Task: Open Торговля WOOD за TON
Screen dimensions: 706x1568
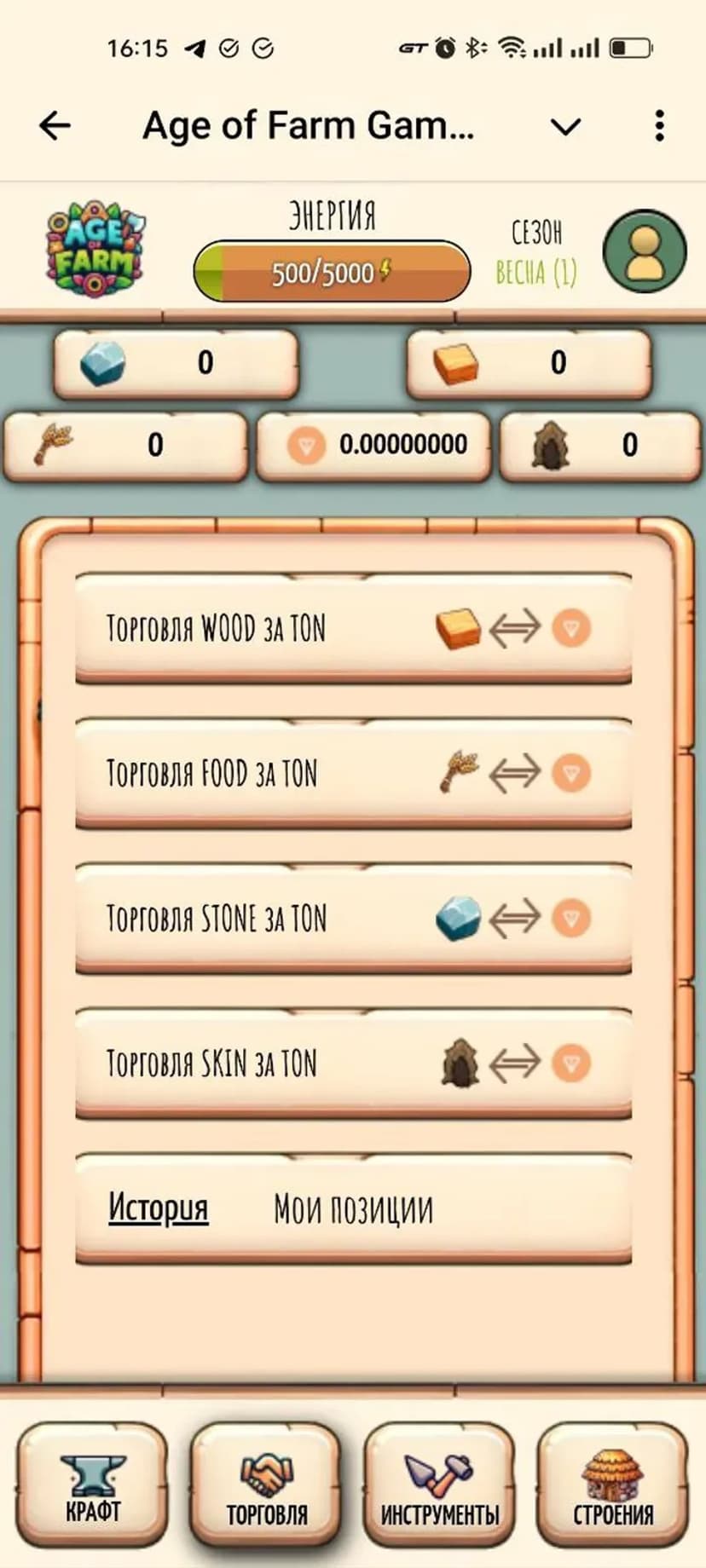Action: tap(353, 629)
